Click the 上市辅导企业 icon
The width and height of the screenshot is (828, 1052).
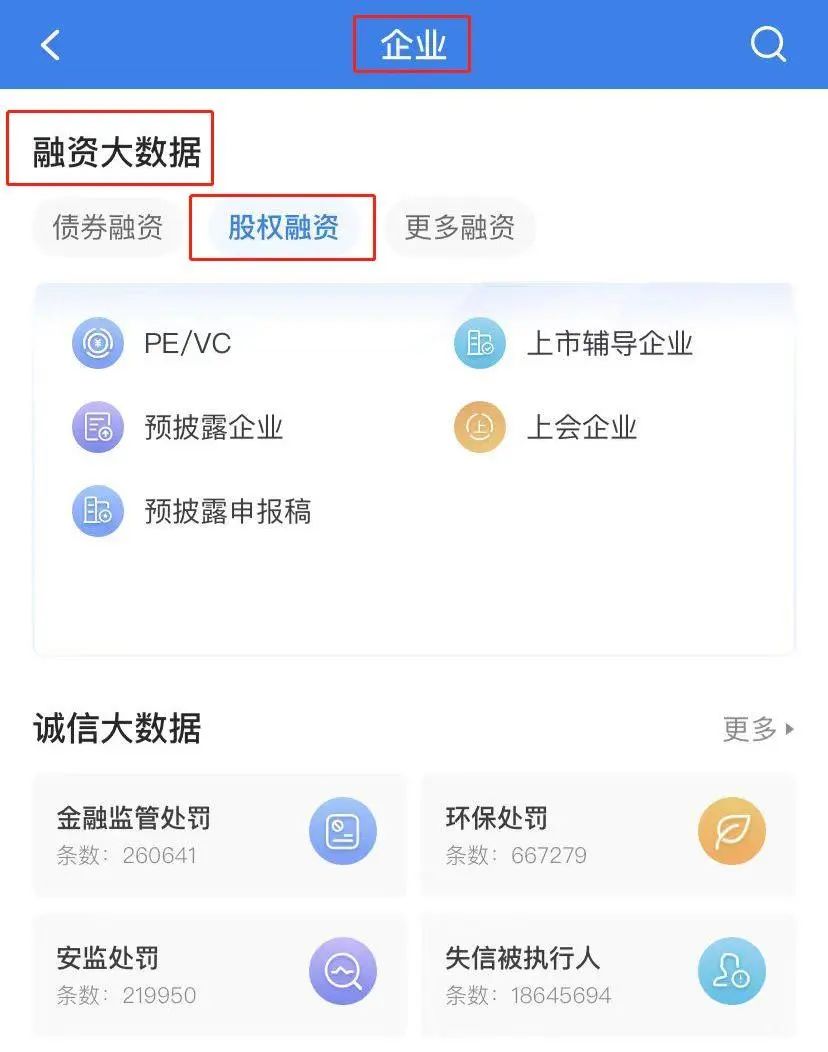[x=480, y=343]
